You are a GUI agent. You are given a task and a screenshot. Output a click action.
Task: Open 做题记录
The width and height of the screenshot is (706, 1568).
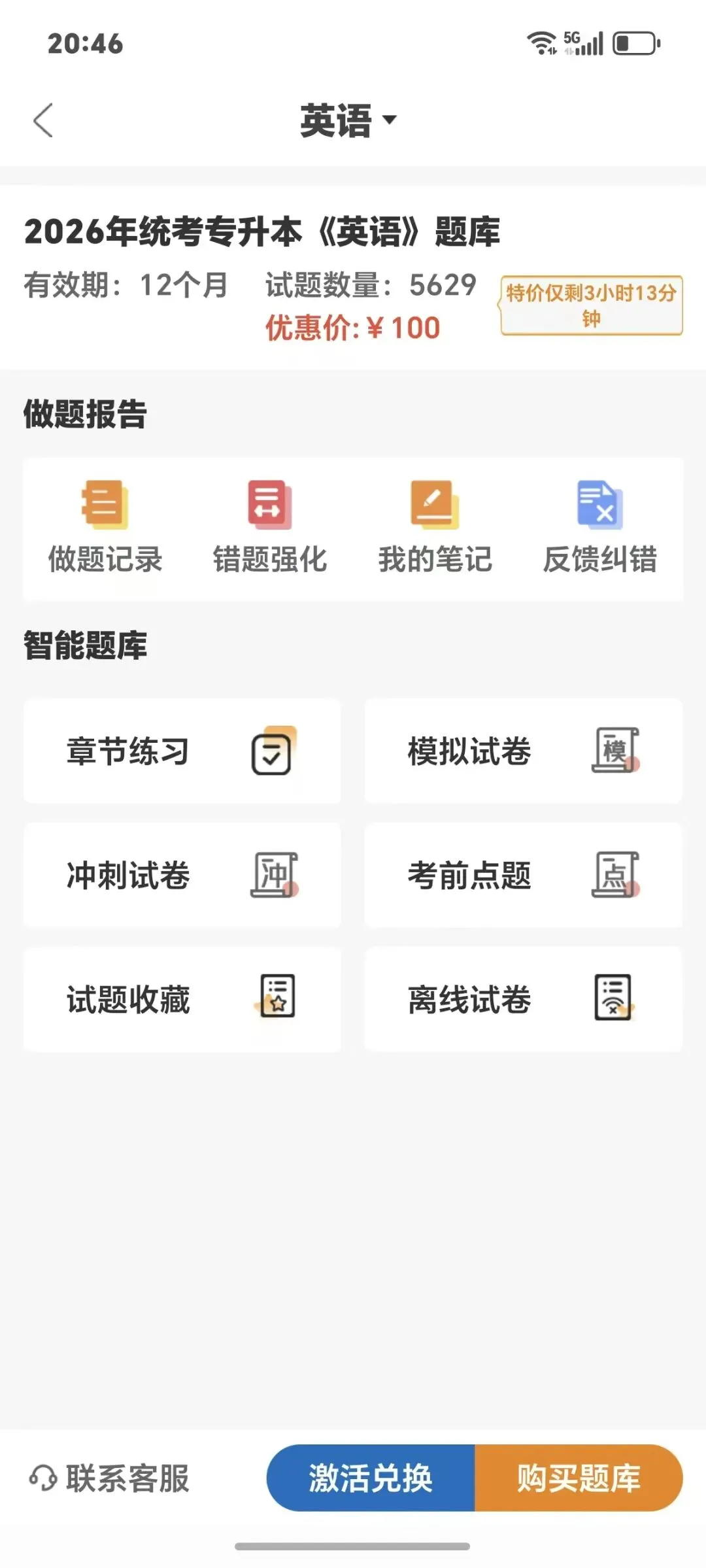pyautogui.click(x=105, y=528)
